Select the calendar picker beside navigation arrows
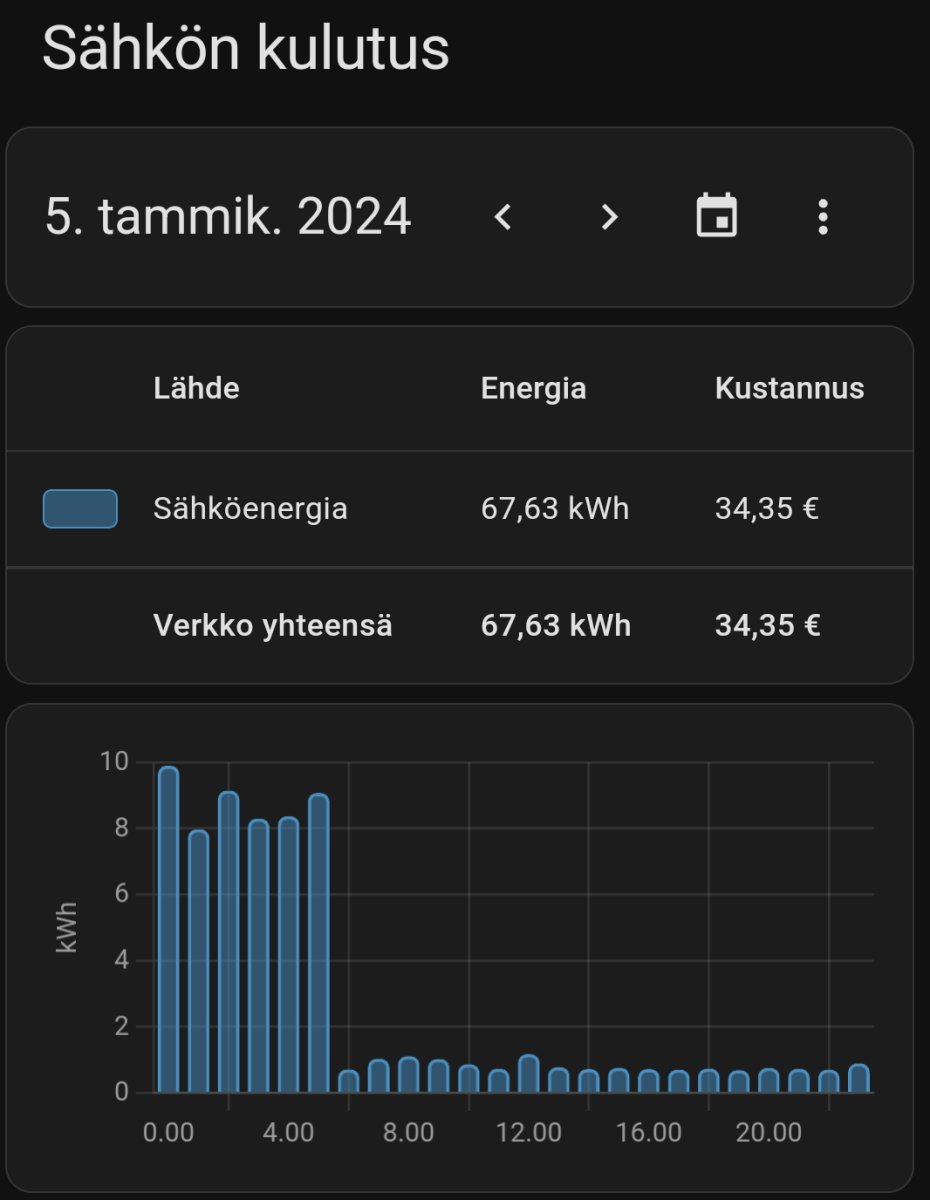Screen dimensions: 930x1200 717,216
